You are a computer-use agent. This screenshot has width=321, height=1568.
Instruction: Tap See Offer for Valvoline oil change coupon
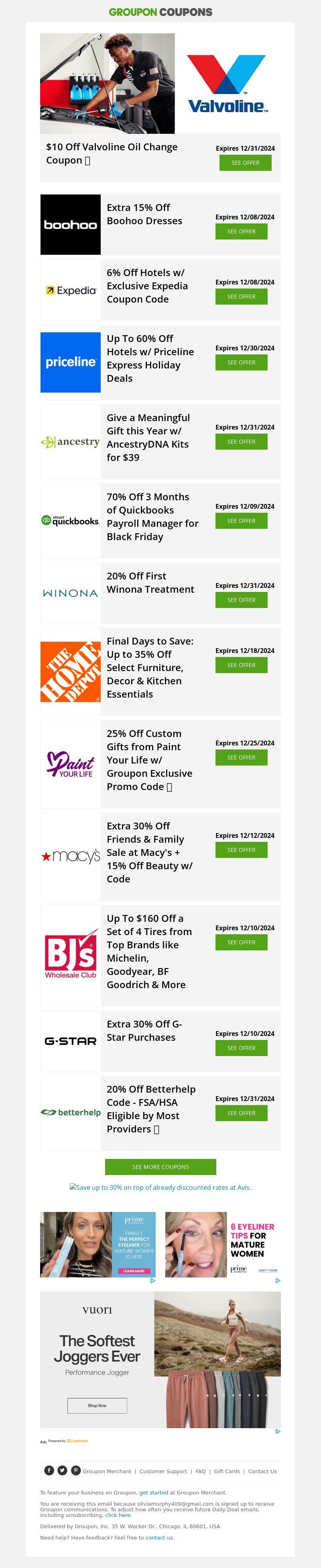point(245,162)
